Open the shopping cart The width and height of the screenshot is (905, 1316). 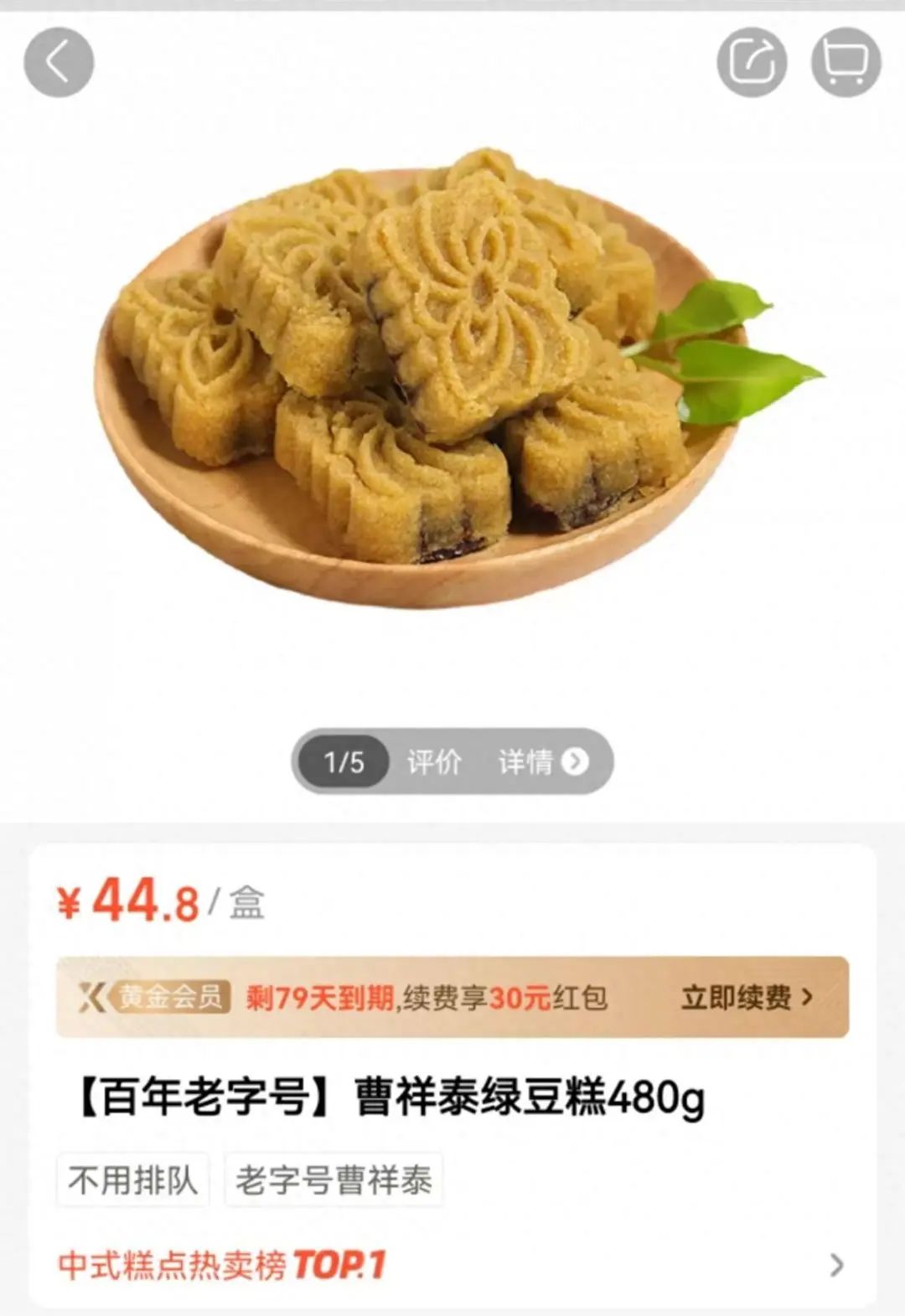coord(846,63)
